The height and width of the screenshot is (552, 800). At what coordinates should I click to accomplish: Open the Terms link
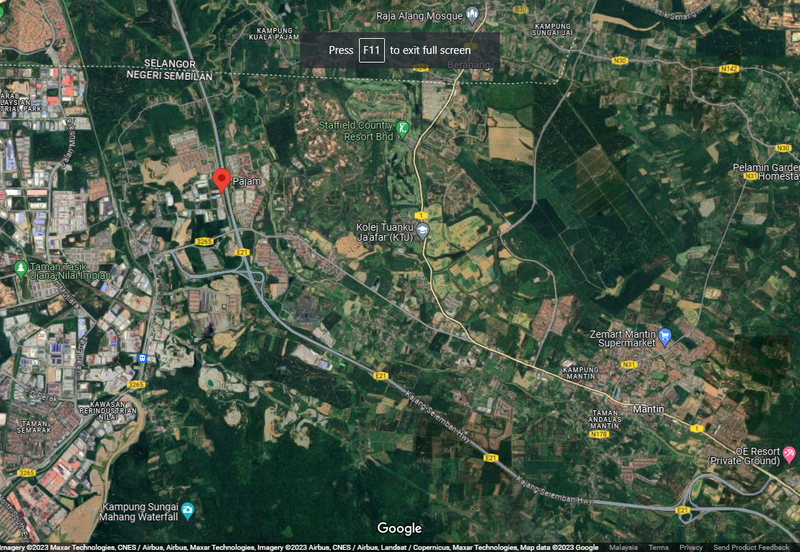(659, 547)
